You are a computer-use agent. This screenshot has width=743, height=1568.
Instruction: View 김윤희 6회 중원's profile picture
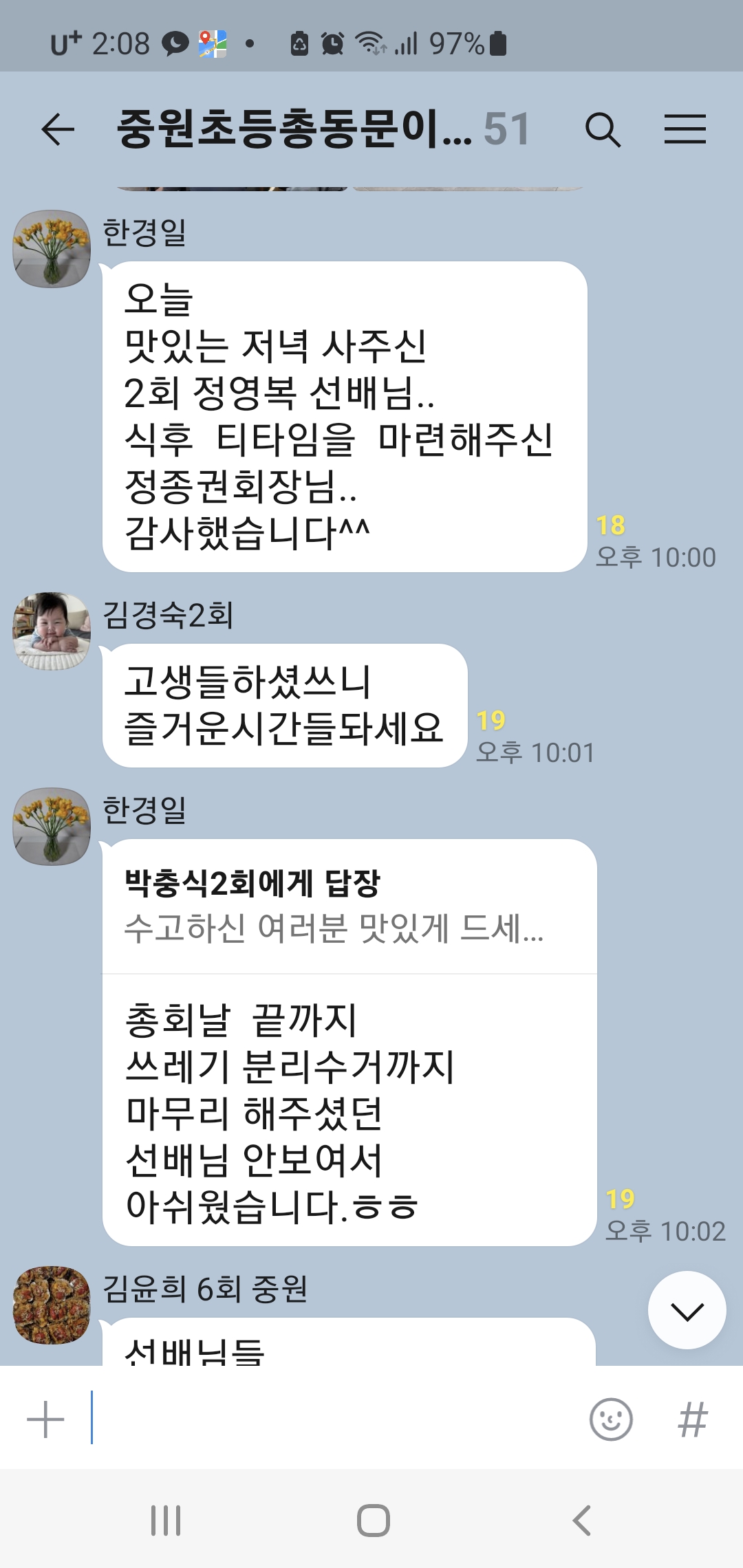52,1305
